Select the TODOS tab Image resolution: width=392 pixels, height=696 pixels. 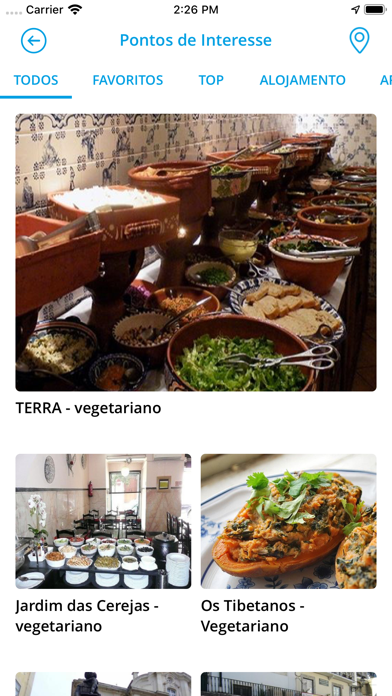tap(36, 80)
